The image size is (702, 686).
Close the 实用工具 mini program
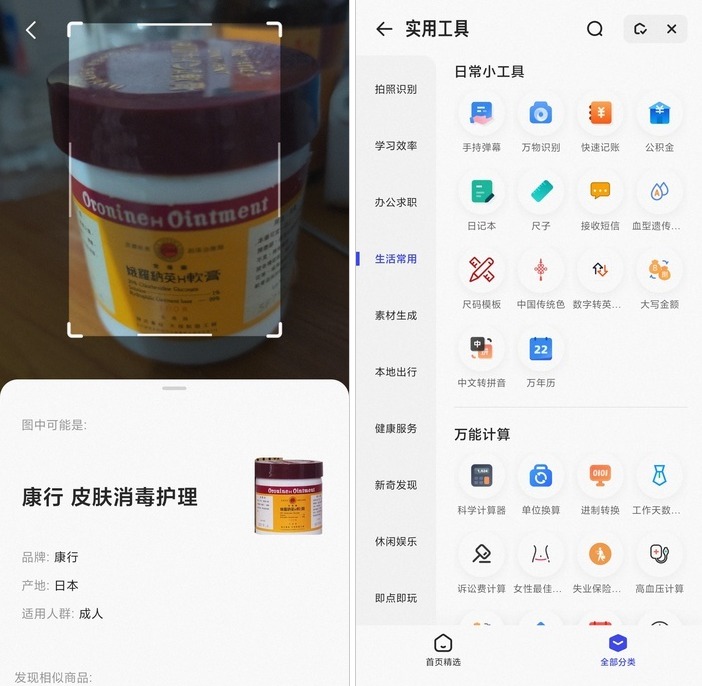point(671,29)
